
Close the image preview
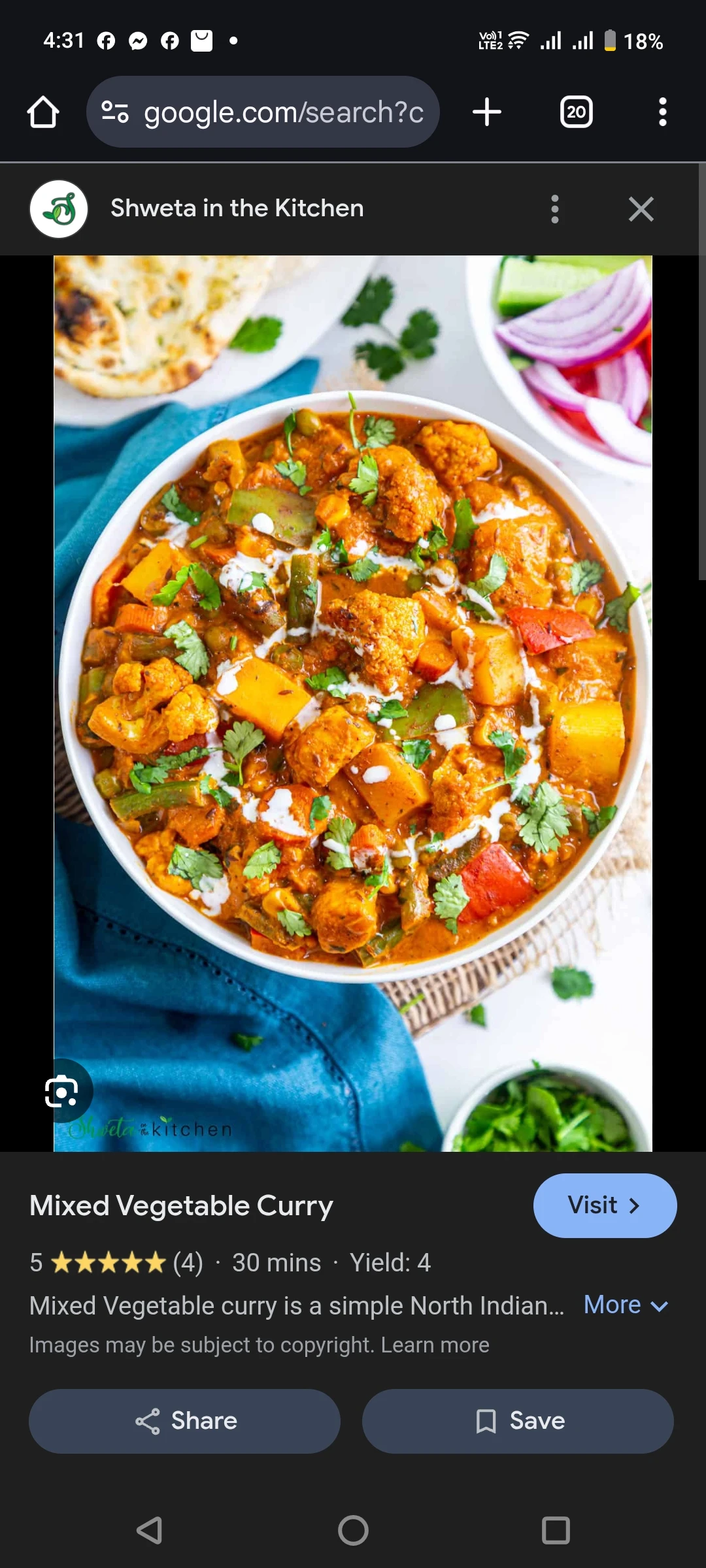[641, 209]
